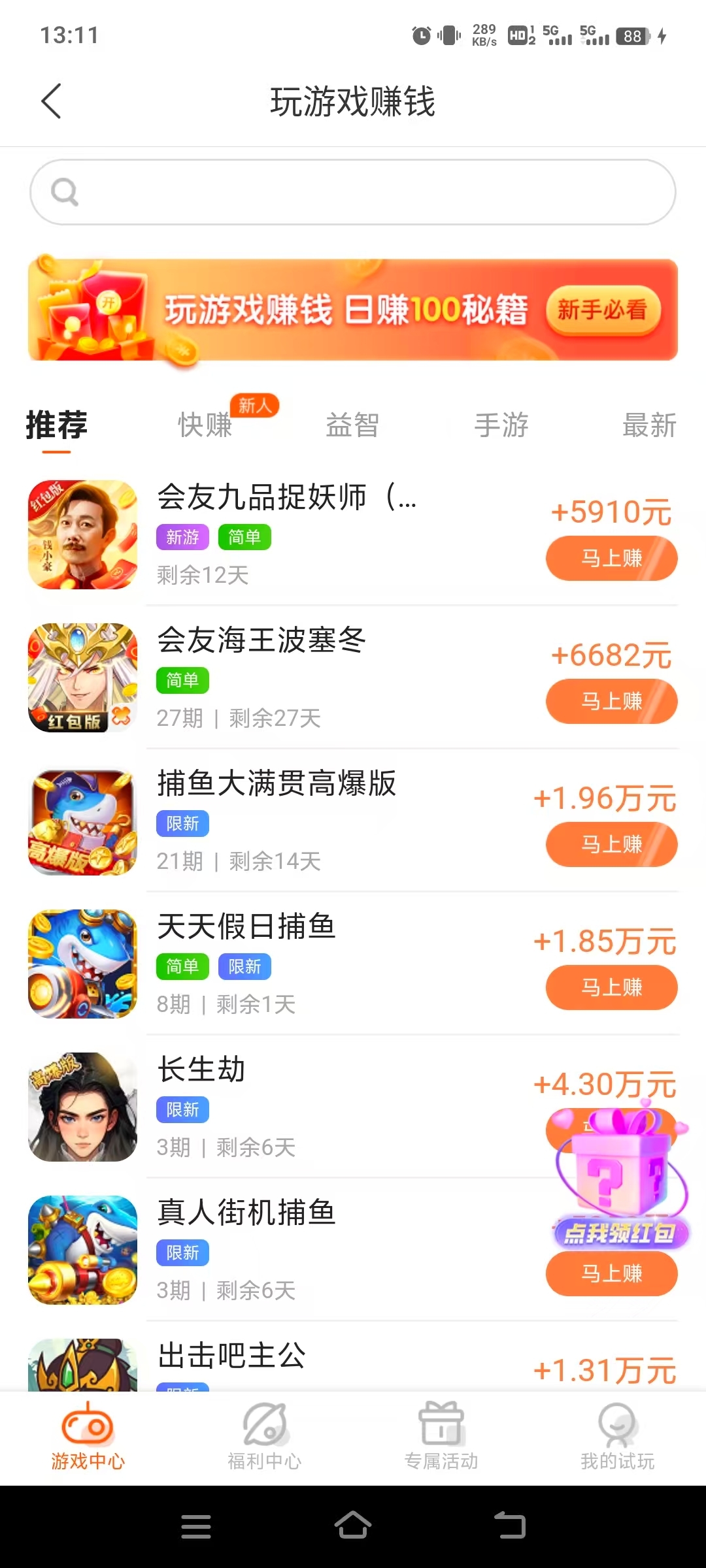706x1568 pixels.
Task: Start earning with 捕鱼大满贯高爆版
Action: [611, 845]
